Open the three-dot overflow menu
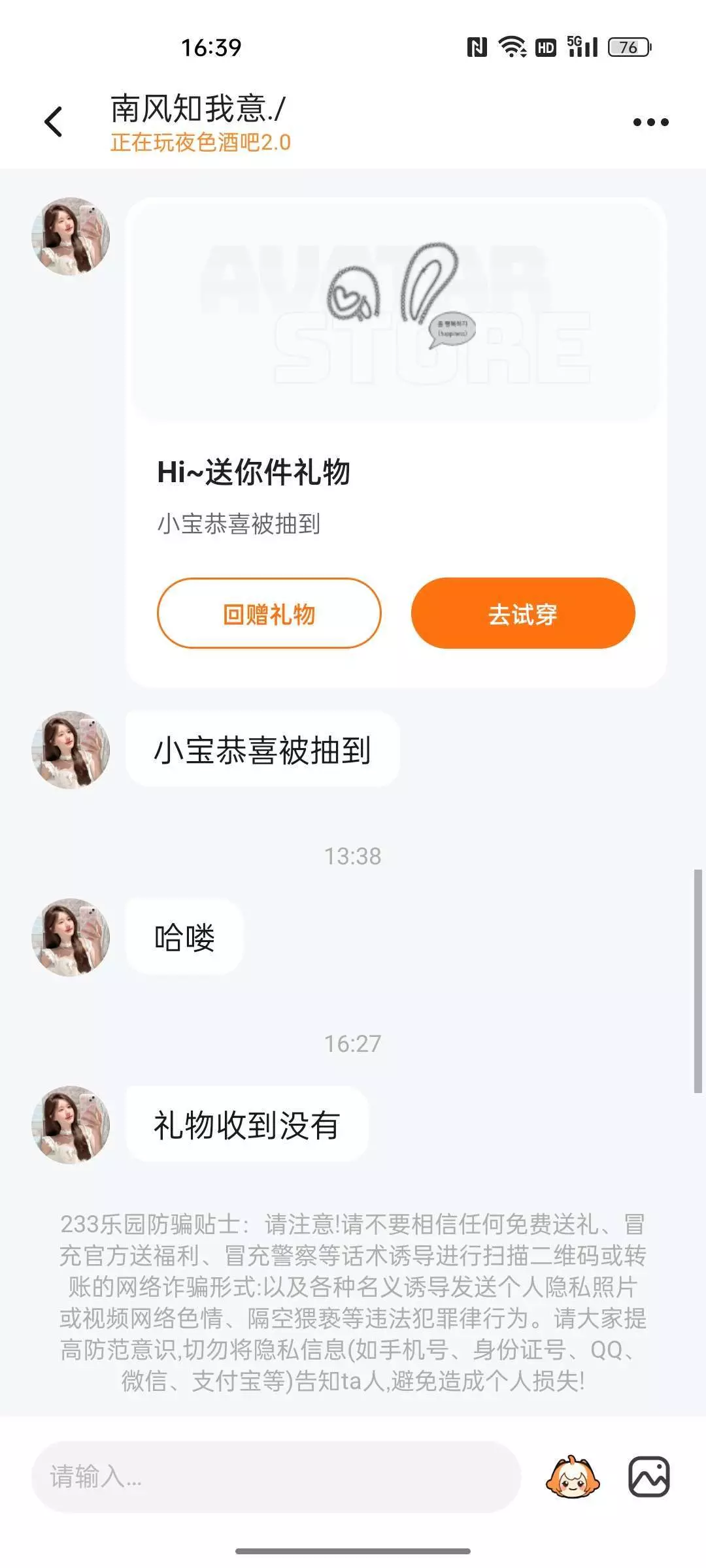Image resolution: width=706 pixels, height=1568 pixels. coord(650,122)
